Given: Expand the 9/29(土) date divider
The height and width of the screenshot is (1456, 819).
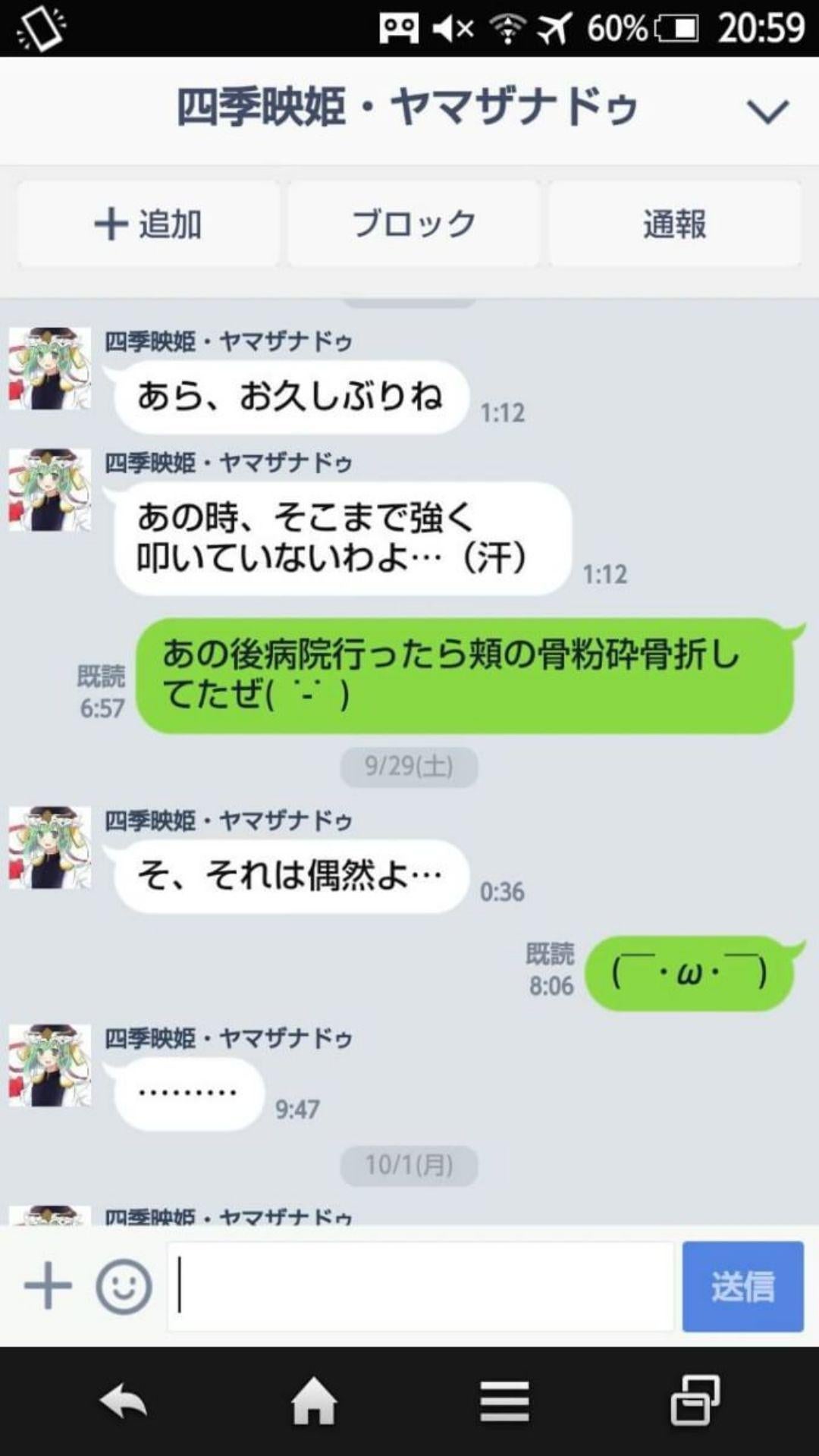Looking at the screenshot, I should coord(409,767).
